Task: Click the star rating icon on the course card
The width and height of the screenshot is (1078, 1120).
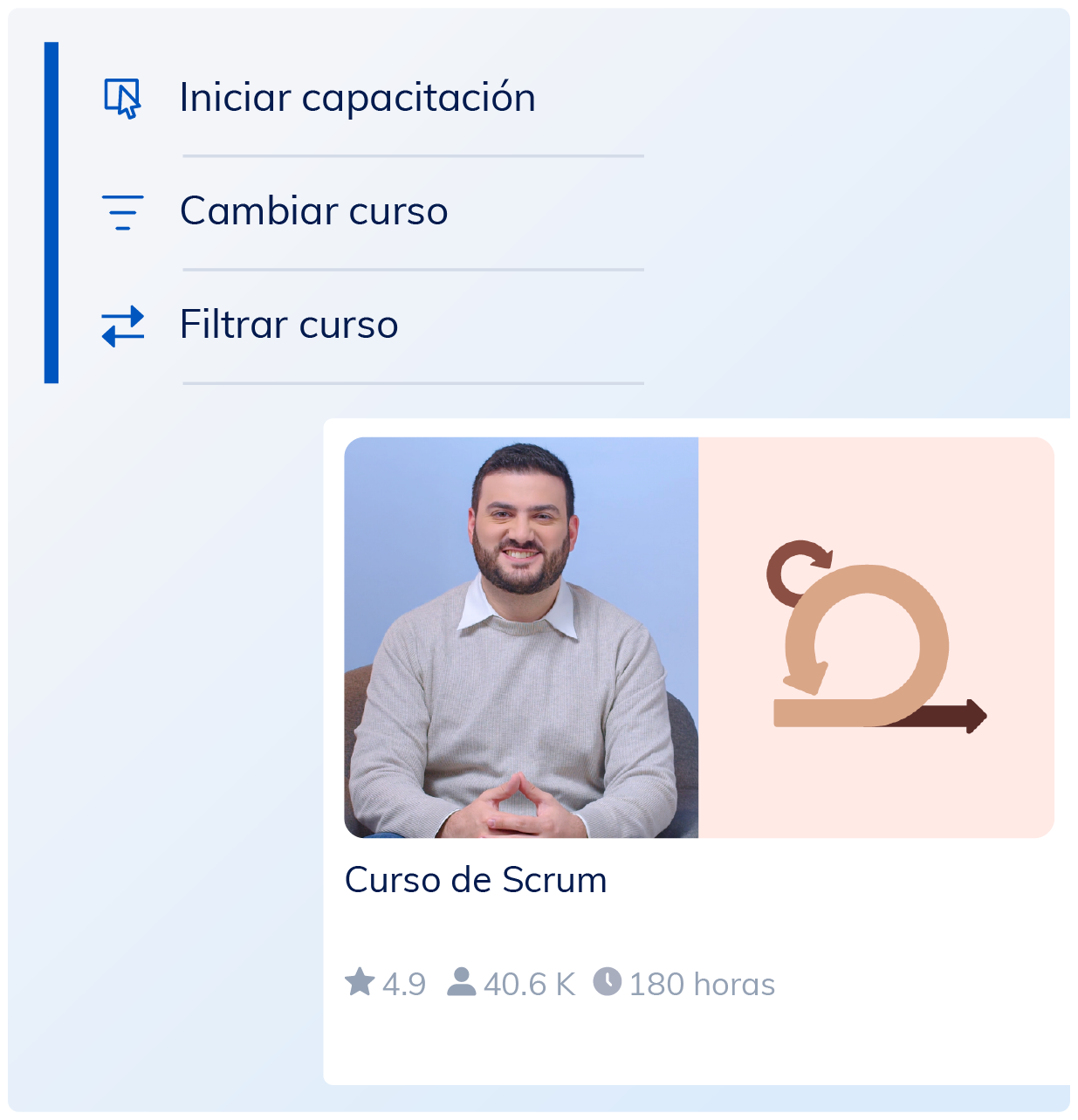Action: [x=360, y=983]
